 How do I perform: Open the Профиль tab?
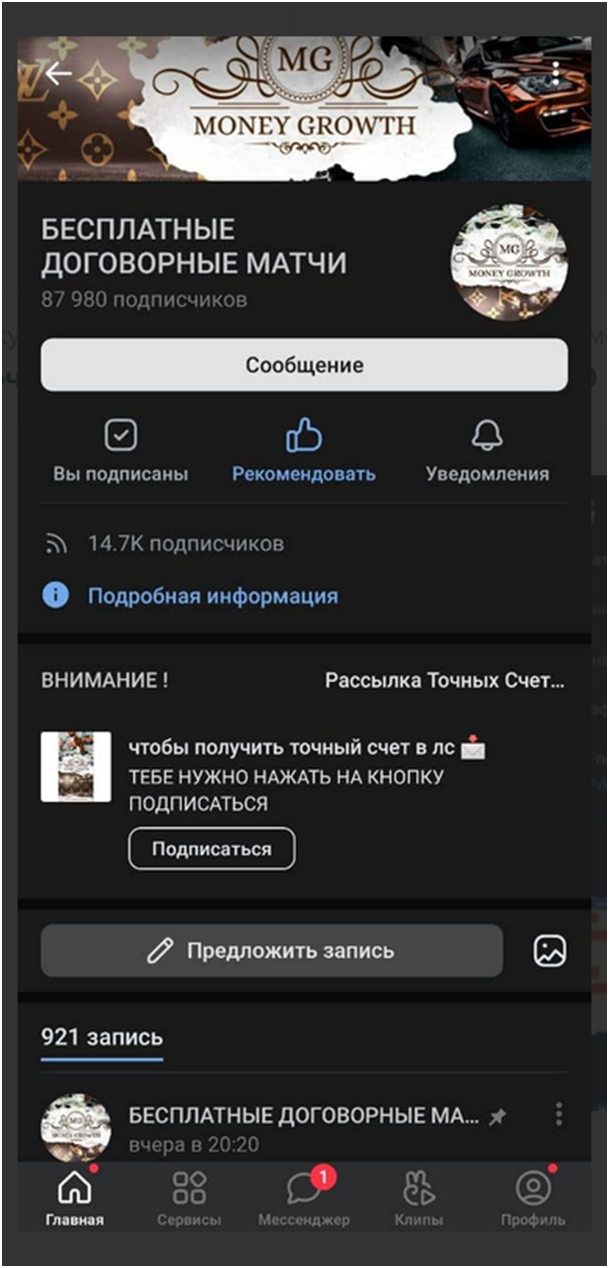[533, 1200]
